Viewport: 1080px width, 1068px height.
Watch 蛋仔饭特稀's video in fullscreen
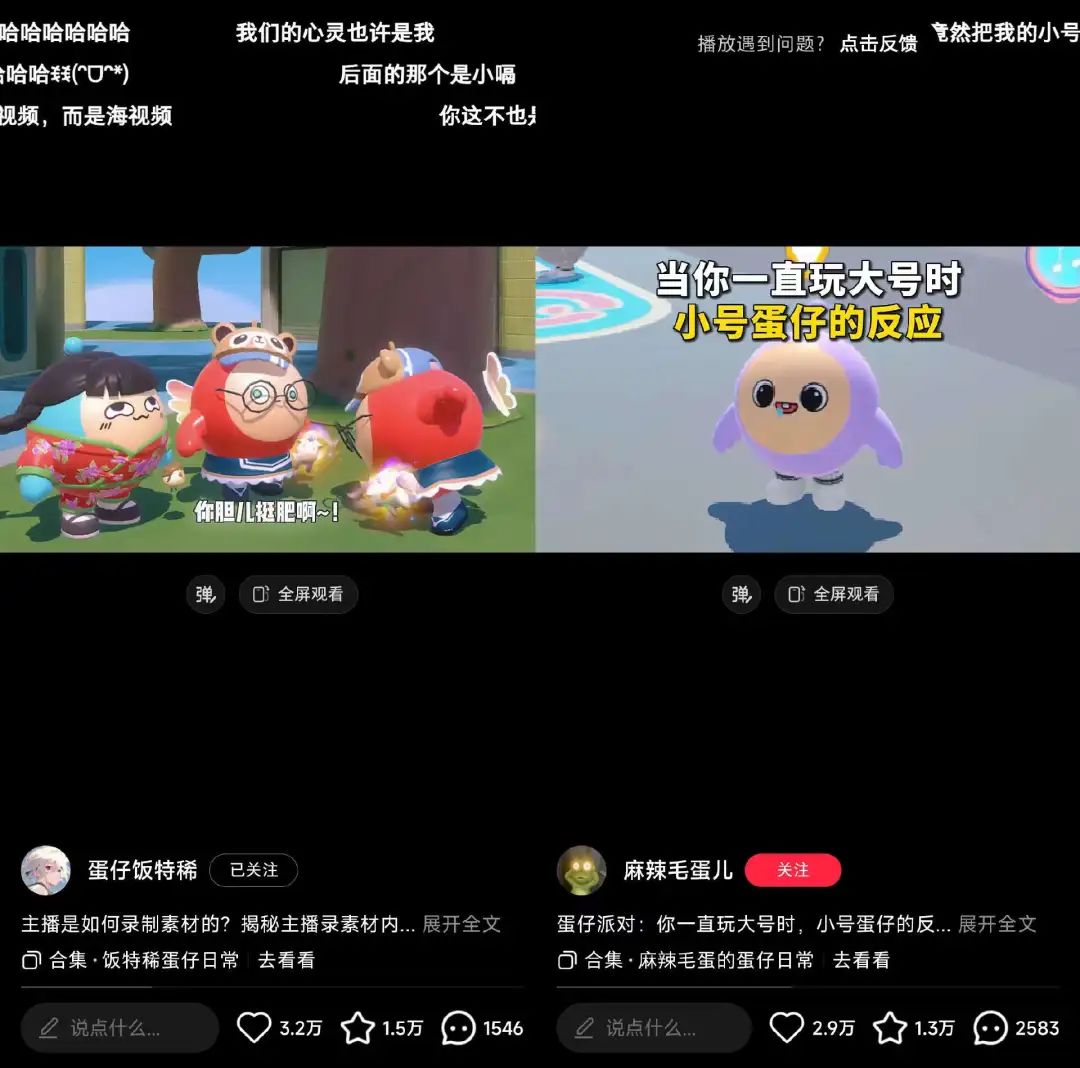[x=298, y=594]
